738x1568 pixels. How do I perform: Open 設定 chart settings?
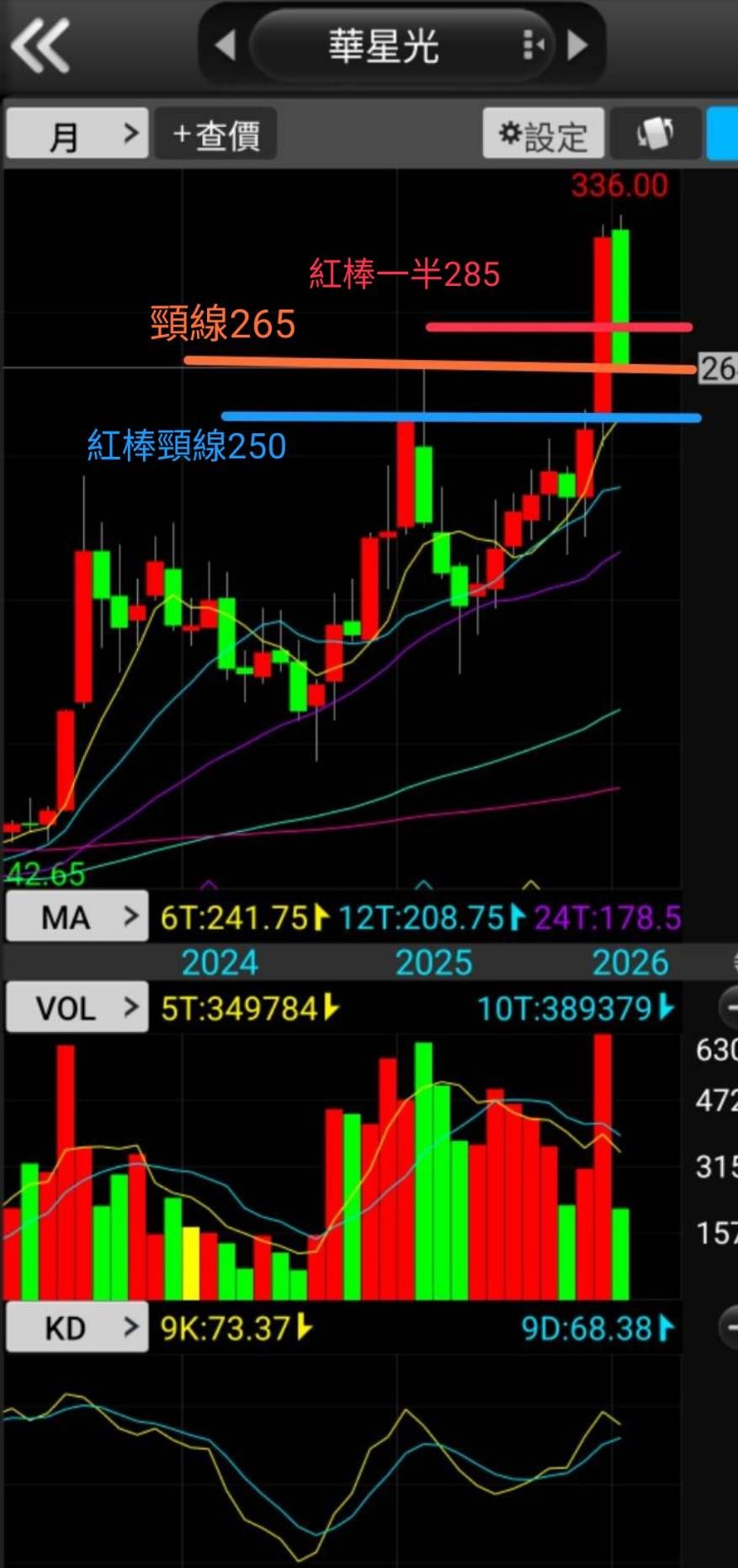click(x=543, y=134)
